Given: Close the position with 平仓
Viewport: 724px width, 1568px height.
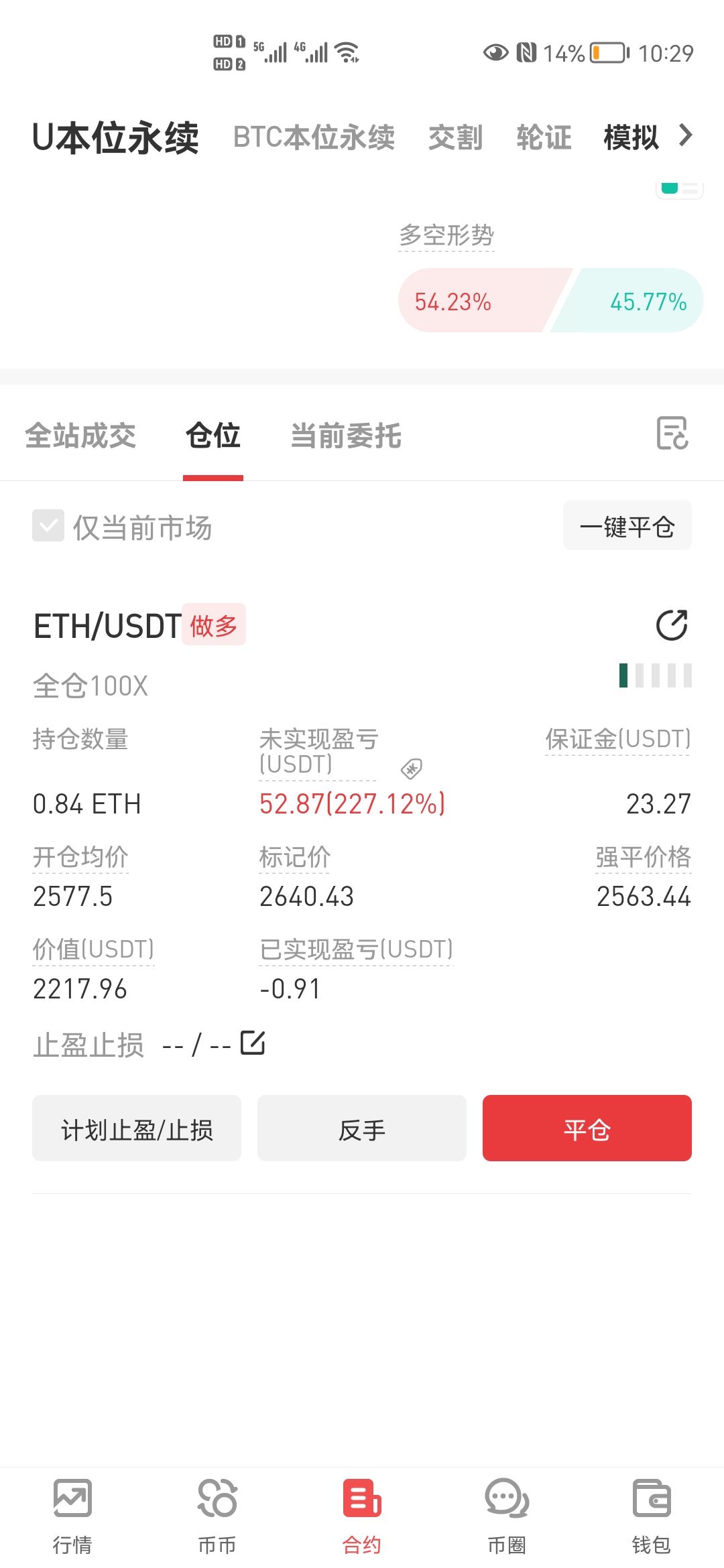Looking at the screenshot, I should coord(587,1128).
